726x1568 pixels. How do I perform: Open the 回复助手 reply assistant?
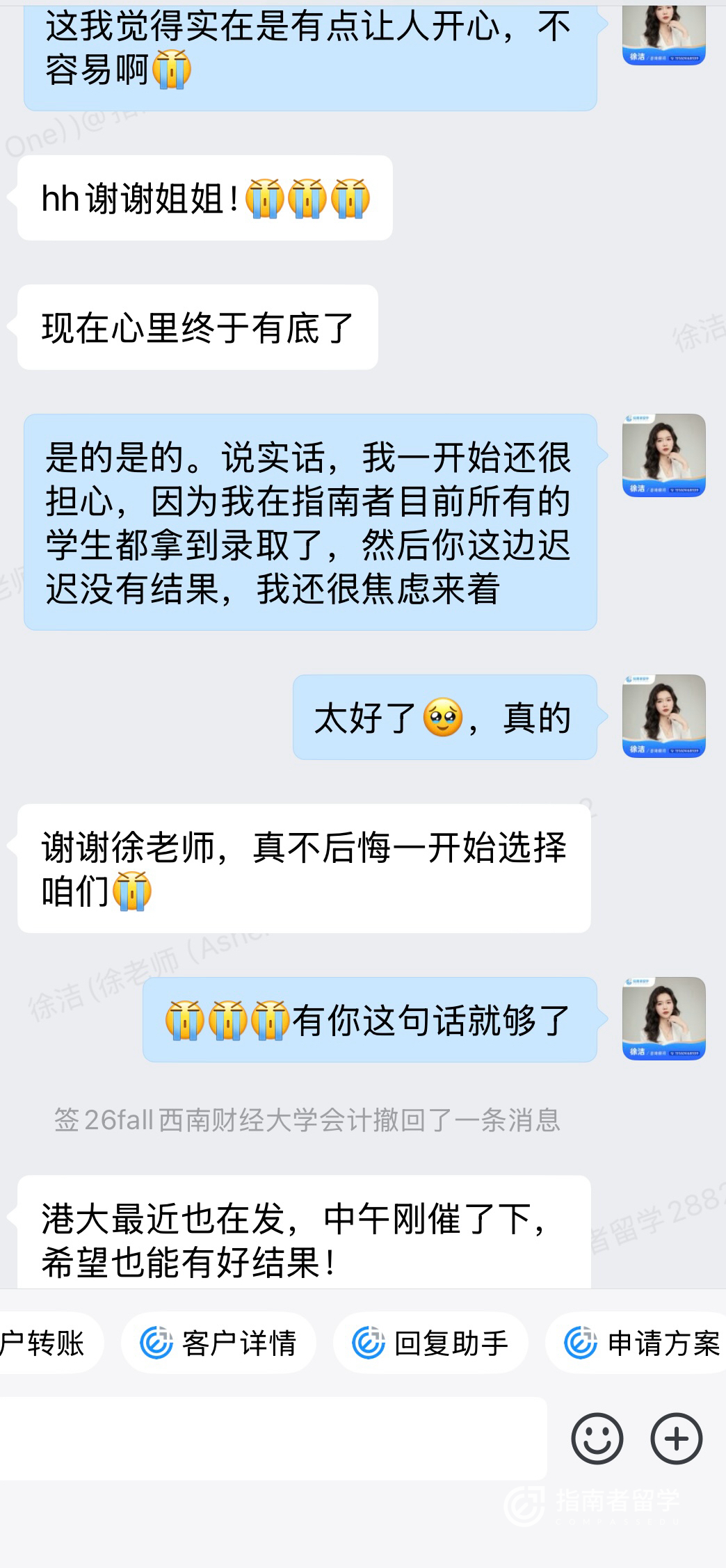coord(430,1343)
